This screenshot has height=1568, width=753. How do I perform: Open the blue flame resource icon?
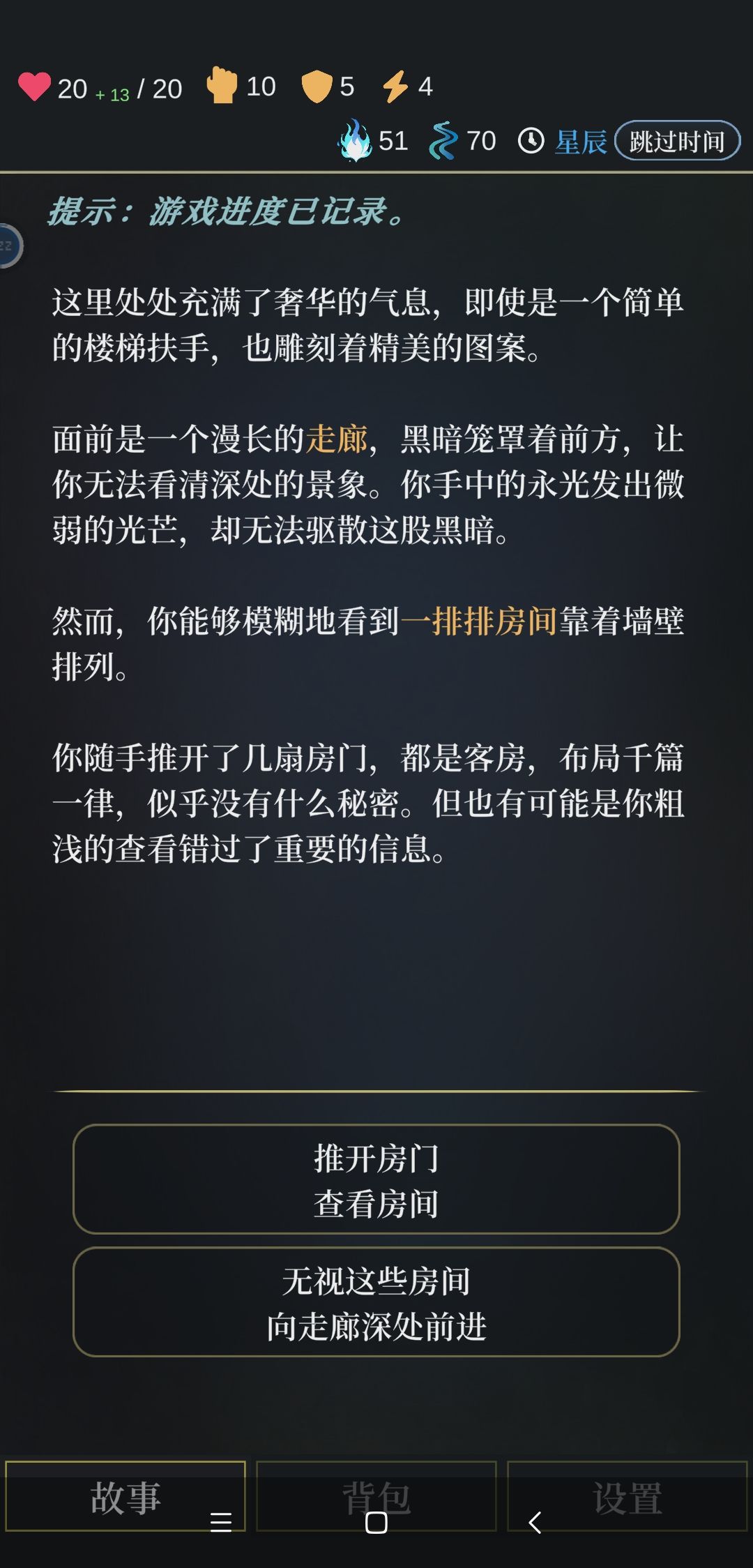[356, 140]
